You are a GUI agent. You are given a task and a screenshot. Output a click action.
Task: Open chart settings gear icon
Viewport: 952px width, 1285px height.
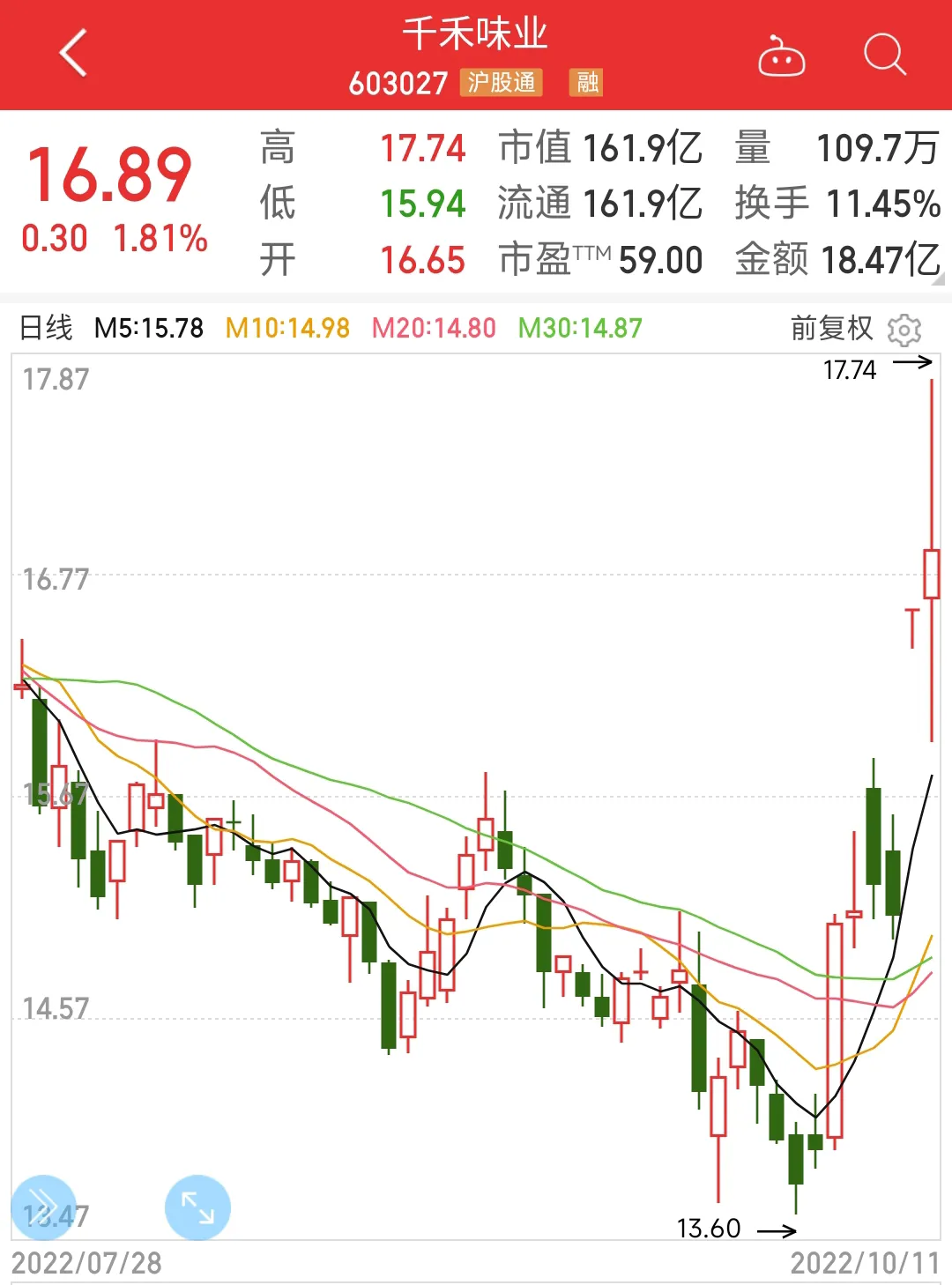(904, 330)
